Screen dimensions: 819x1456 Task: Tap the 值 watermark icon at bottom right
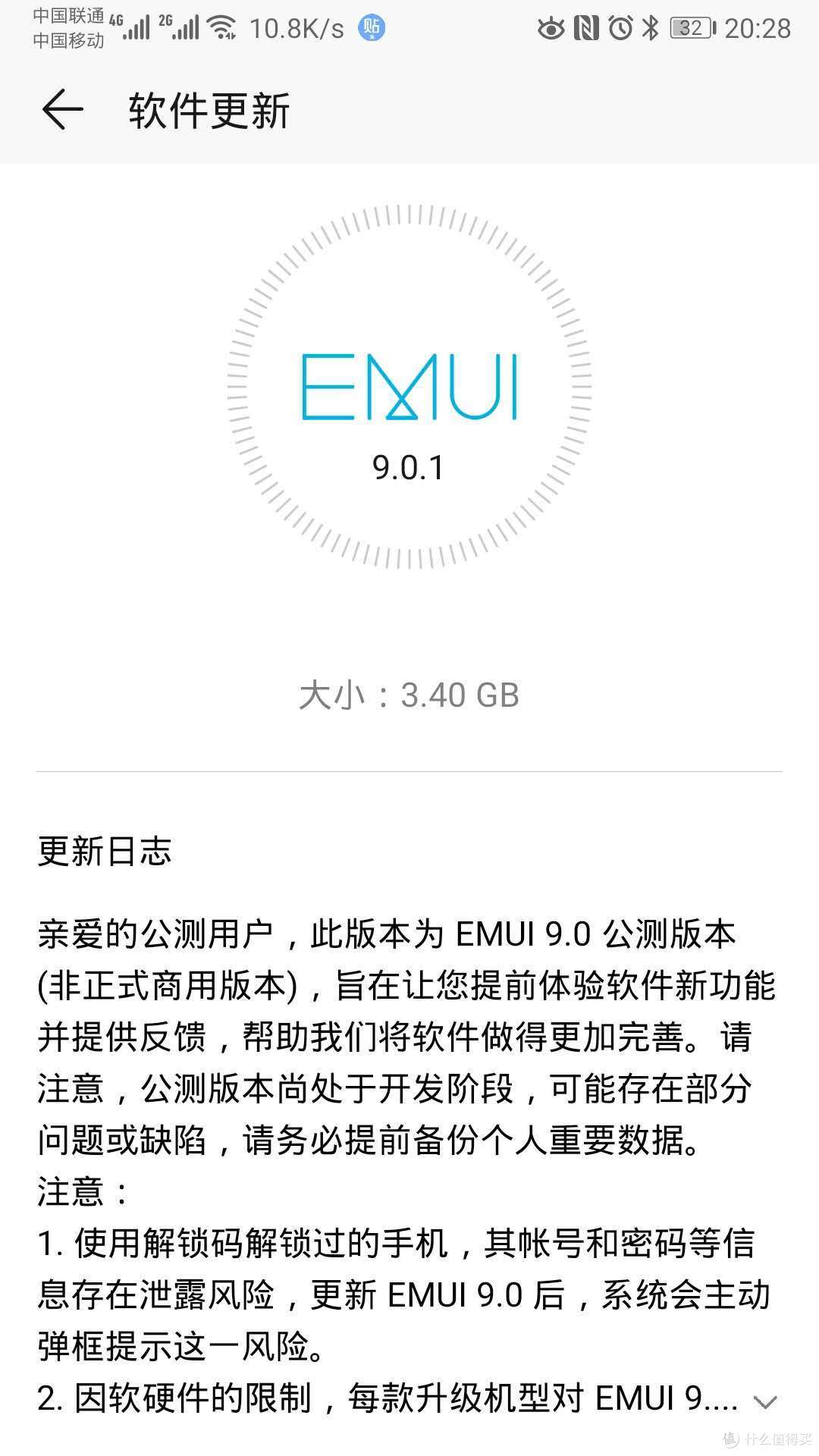732,1439
